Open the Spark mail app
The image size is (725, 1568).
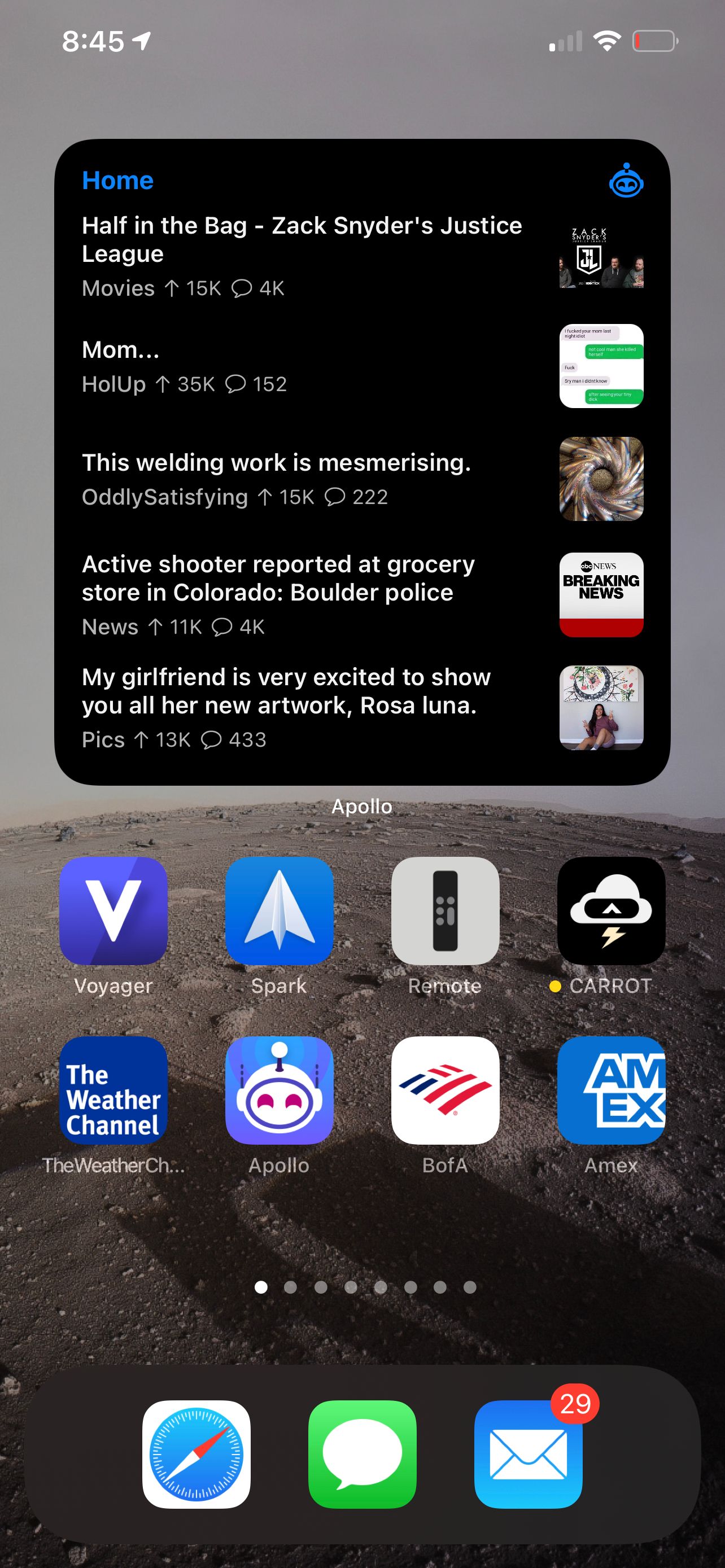pos(279,910)
